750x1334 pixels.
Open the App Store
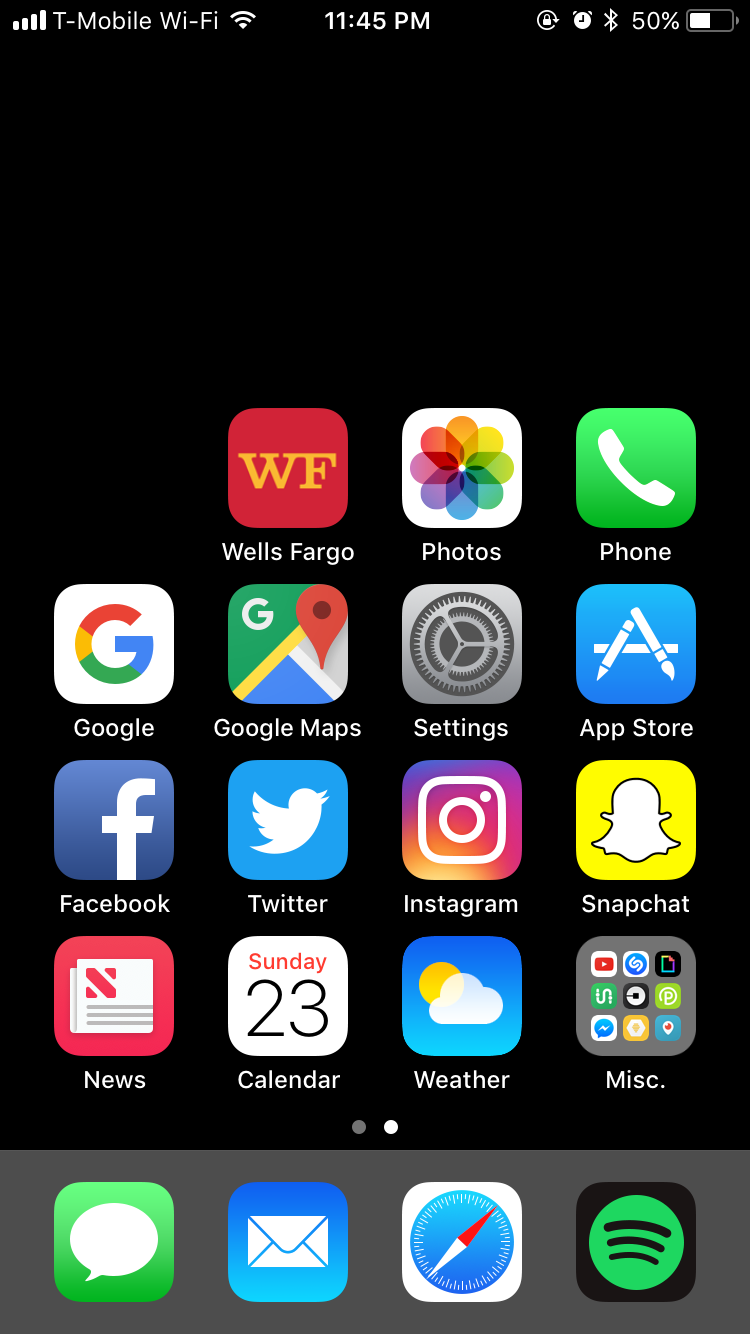[636, 644]
